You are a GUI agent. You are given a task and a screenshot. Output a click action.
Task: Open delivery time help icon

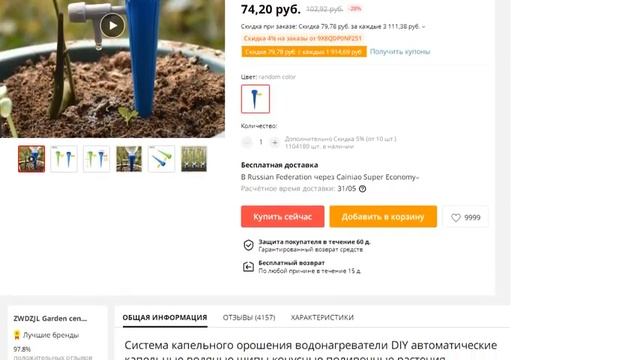pos(362,189)
